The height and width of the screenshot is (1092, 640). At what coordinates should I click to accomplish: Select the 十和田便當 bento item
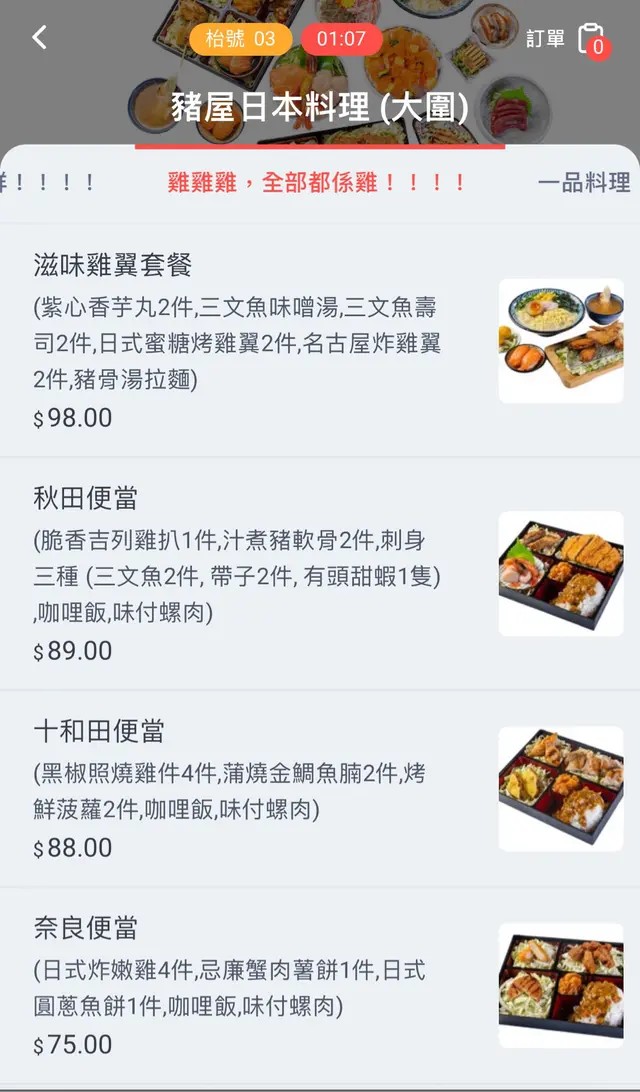coord(320,788)
